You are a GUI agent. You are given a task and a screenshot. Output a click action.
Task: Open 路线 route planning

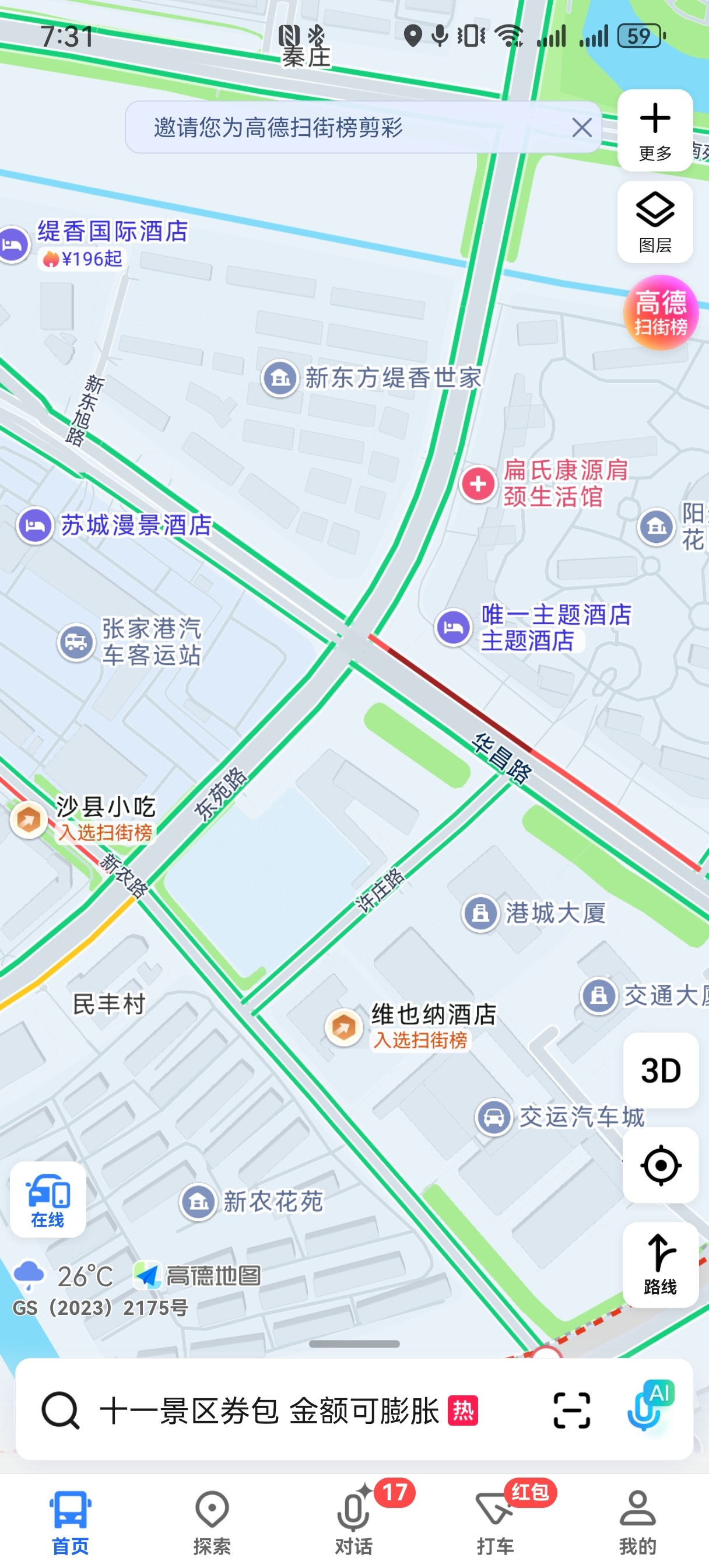660,1263
